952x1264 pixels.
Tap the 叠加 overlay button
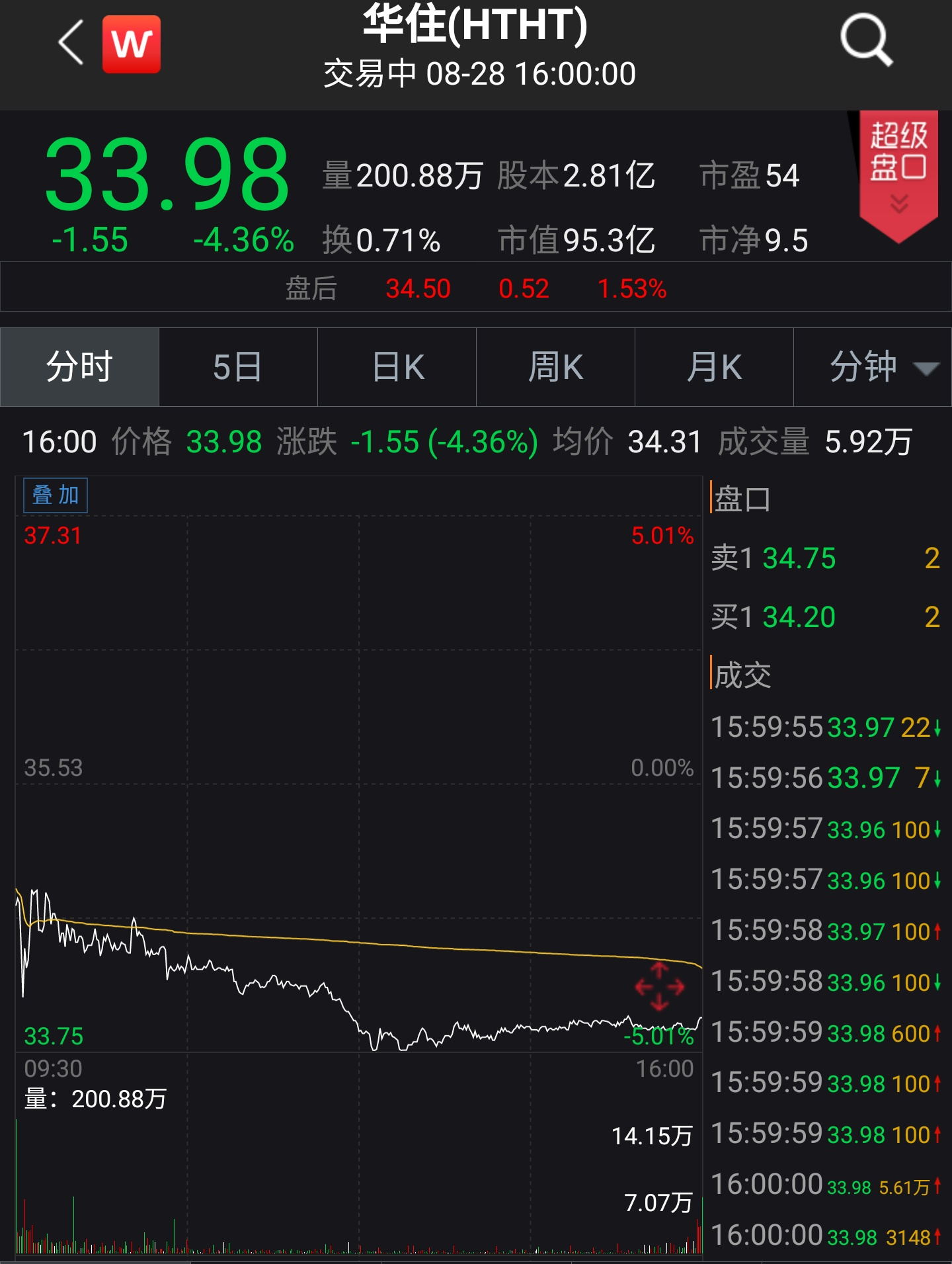click(56, 495)
